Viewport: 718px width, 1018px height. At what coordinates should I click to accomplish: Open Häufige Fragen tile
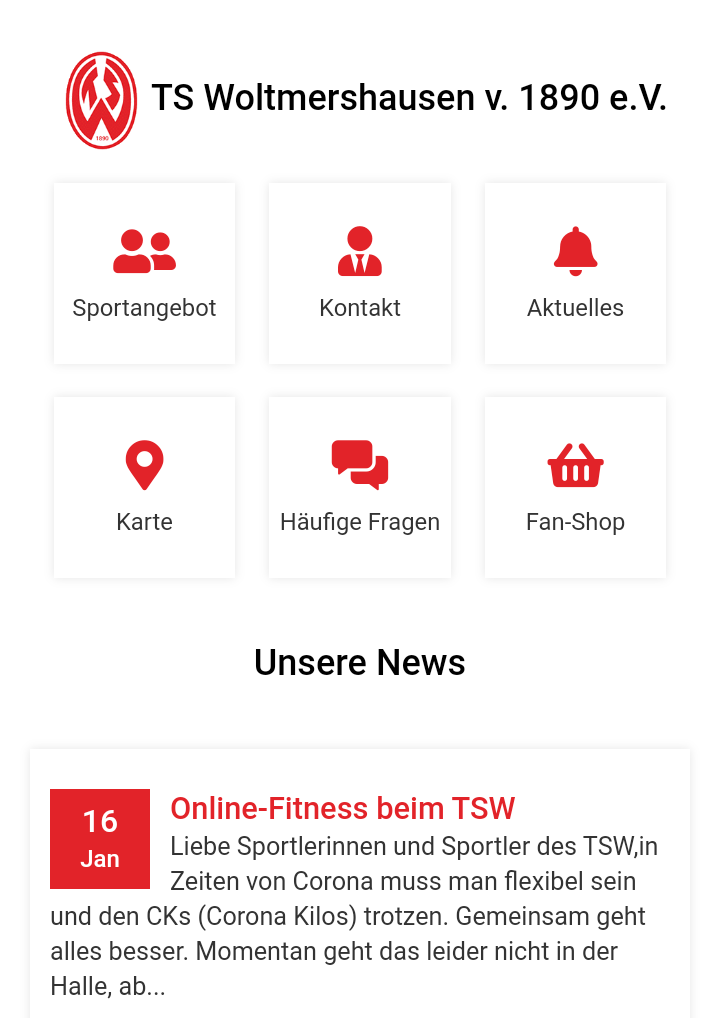click(x=360, y=487)
